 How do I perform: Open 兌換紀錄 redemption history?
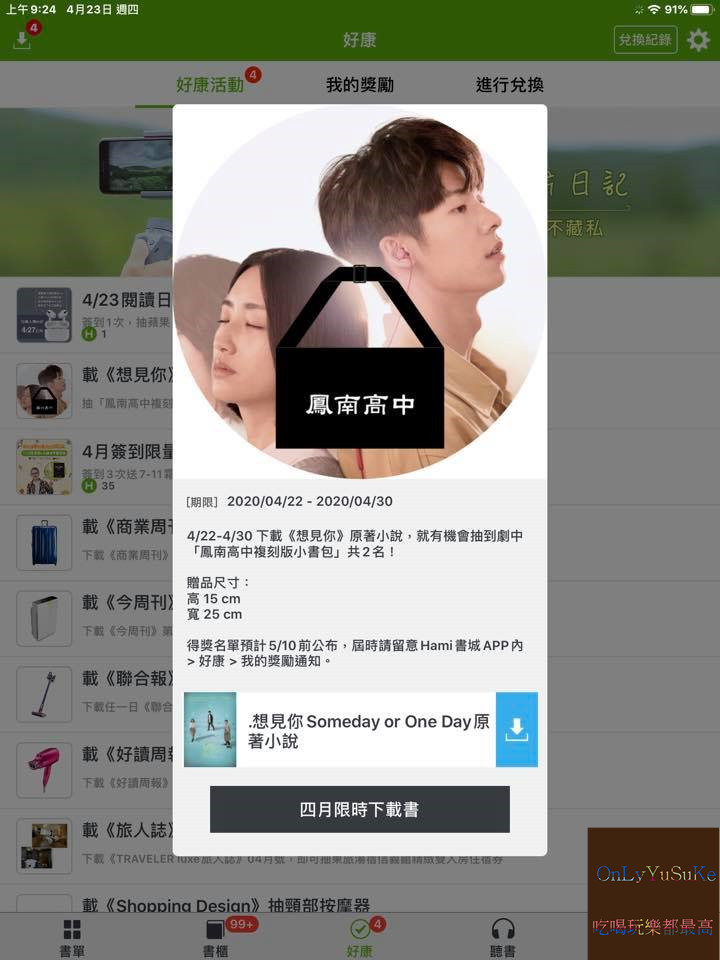click(645, 40)
